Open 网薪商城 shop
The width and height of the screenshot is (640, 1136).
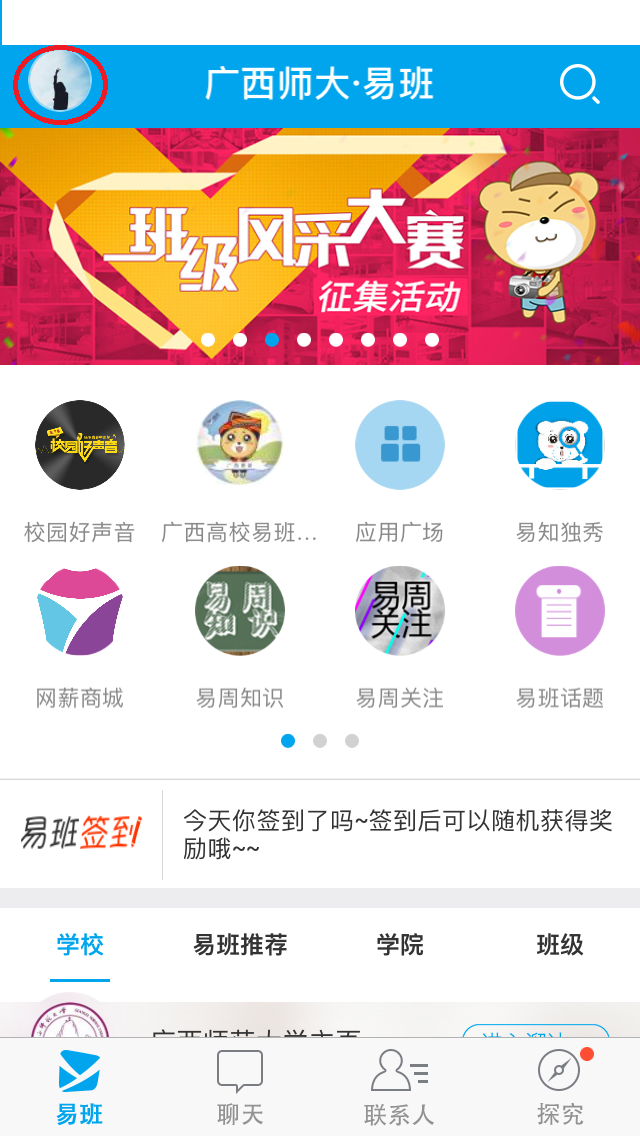pos(80,611)
